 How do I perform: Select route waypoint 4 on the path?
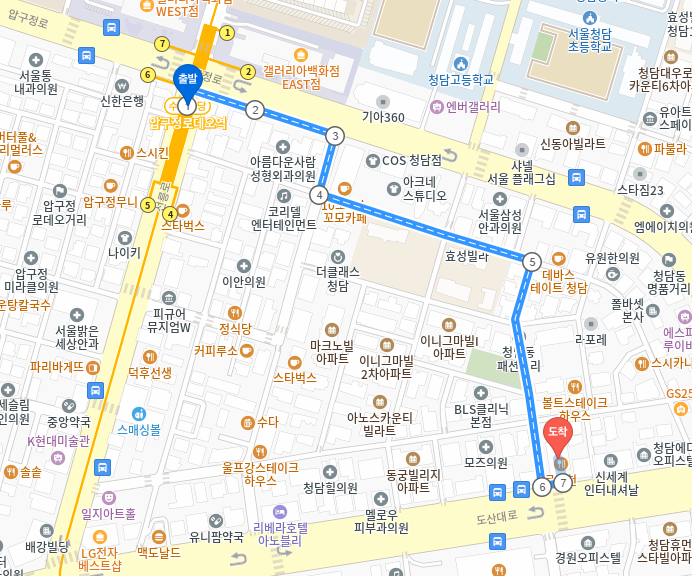click(319, 194)
